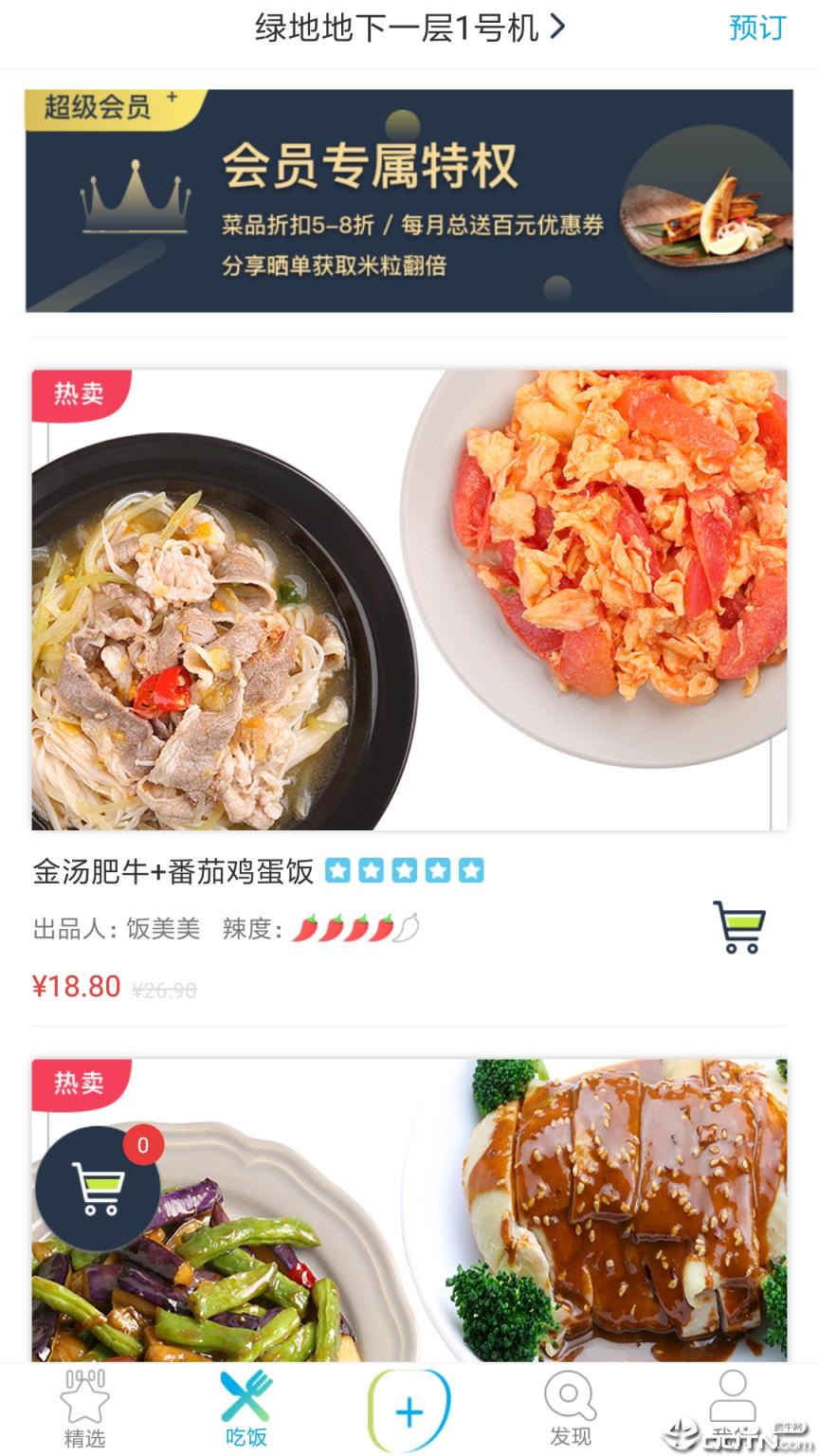Tap the fourth rating star dropdown row
Image resolution: width=819 pixels, height=1456 pixels.
coord(439,869)
